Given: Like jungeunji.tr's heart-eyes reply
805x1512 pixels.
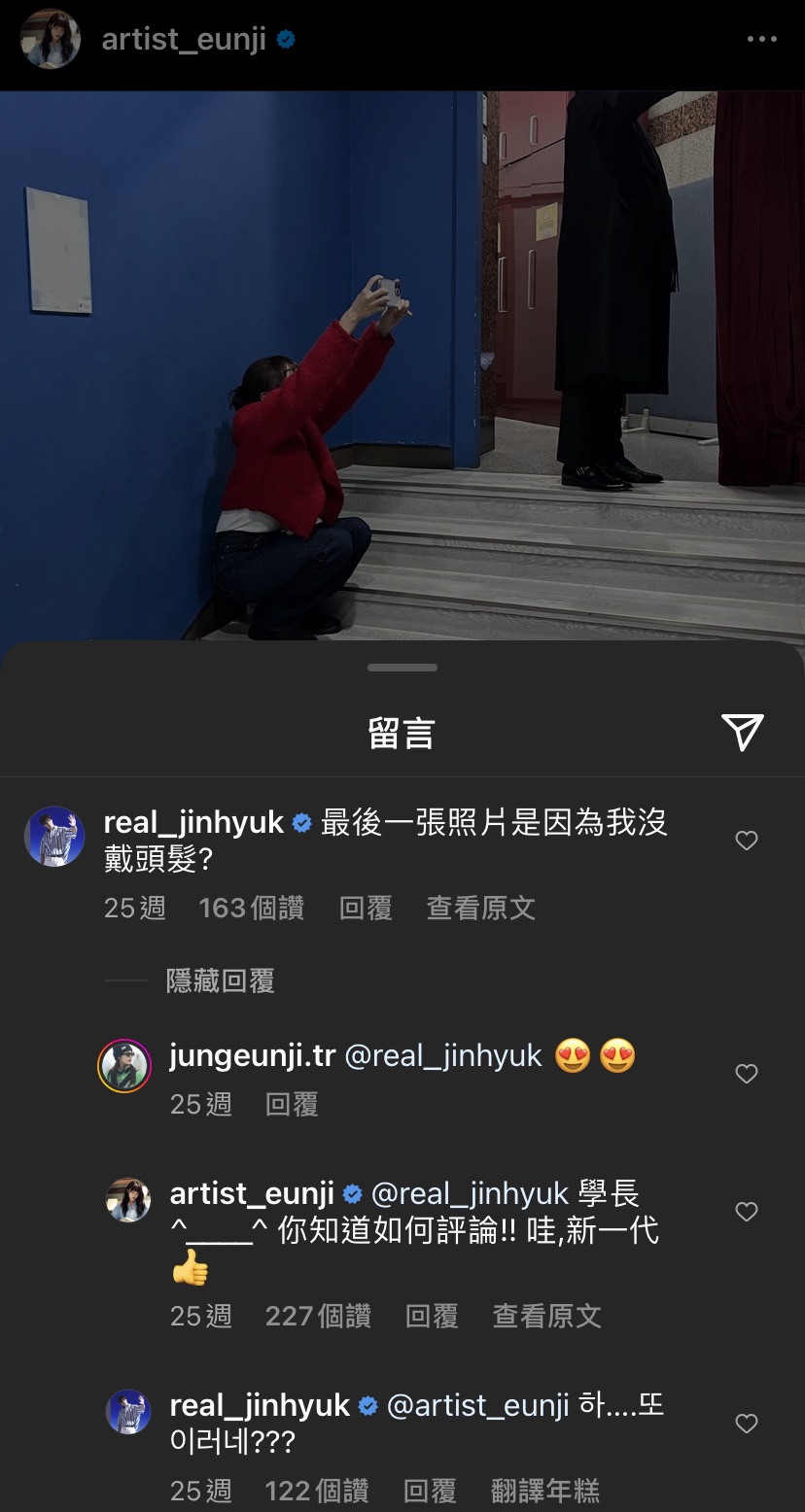Looking at the screenshot, I should click(x=746, y=1074).
